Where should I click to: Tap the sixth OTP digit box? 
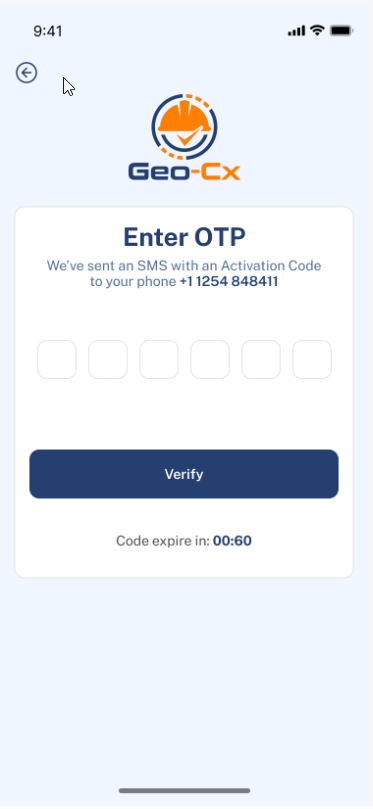pyautogui.click(x=312, y=359)
